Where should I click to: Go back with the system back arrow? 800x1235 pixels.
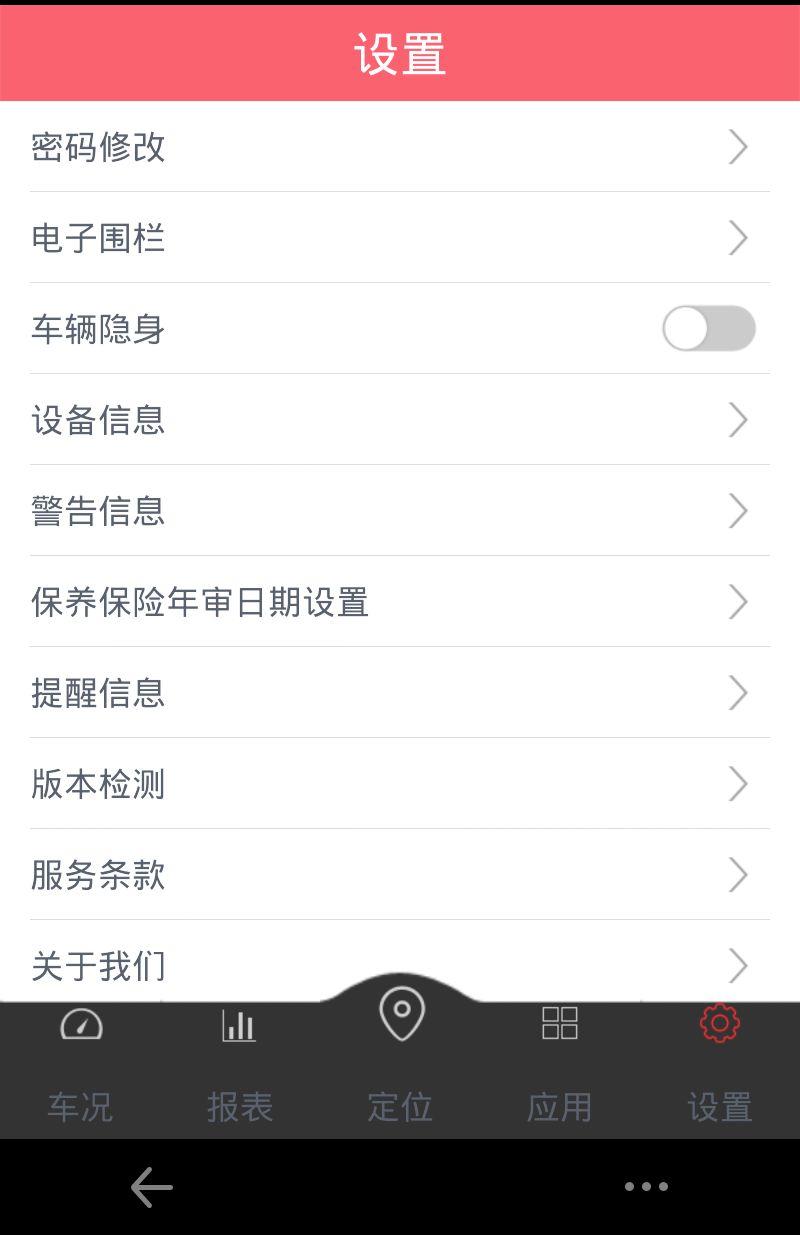pos(152,1187)
